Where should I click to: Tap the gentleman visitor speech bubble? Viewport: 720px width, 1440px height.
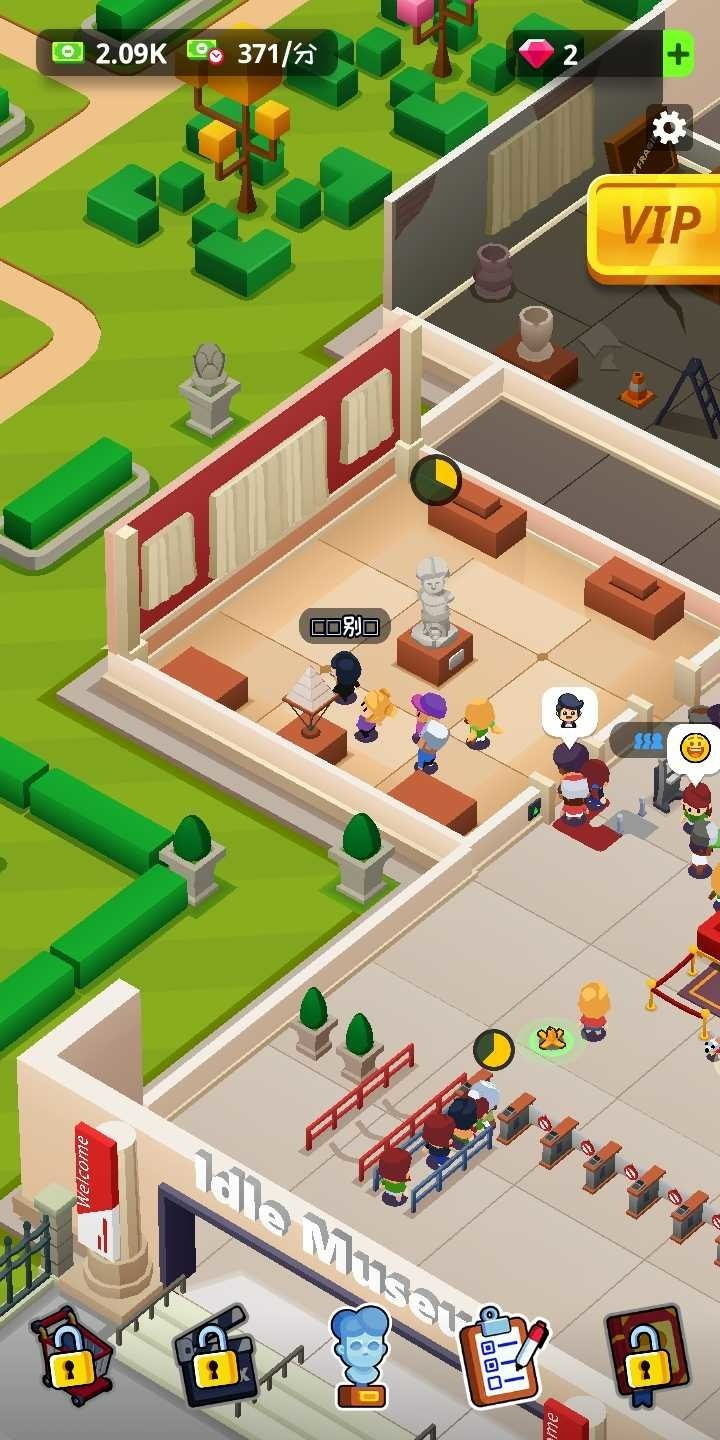click(x=569, y=710)
